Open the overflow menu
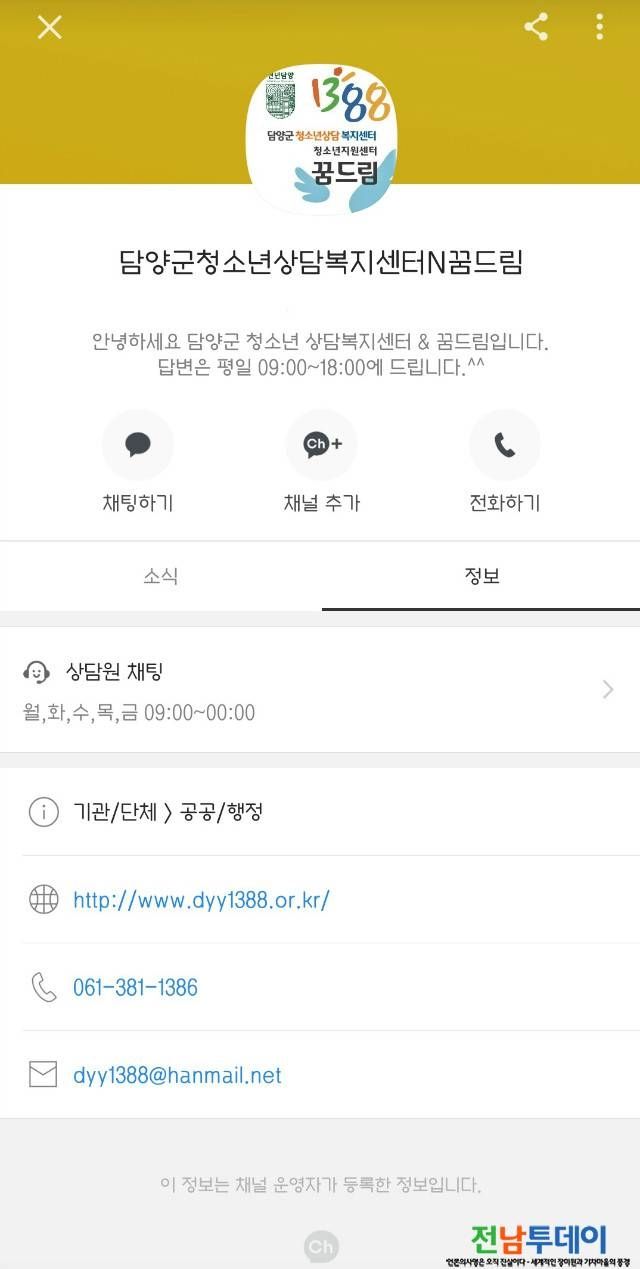This screenshot has width=640, height=1269. (x=599, y=27)
